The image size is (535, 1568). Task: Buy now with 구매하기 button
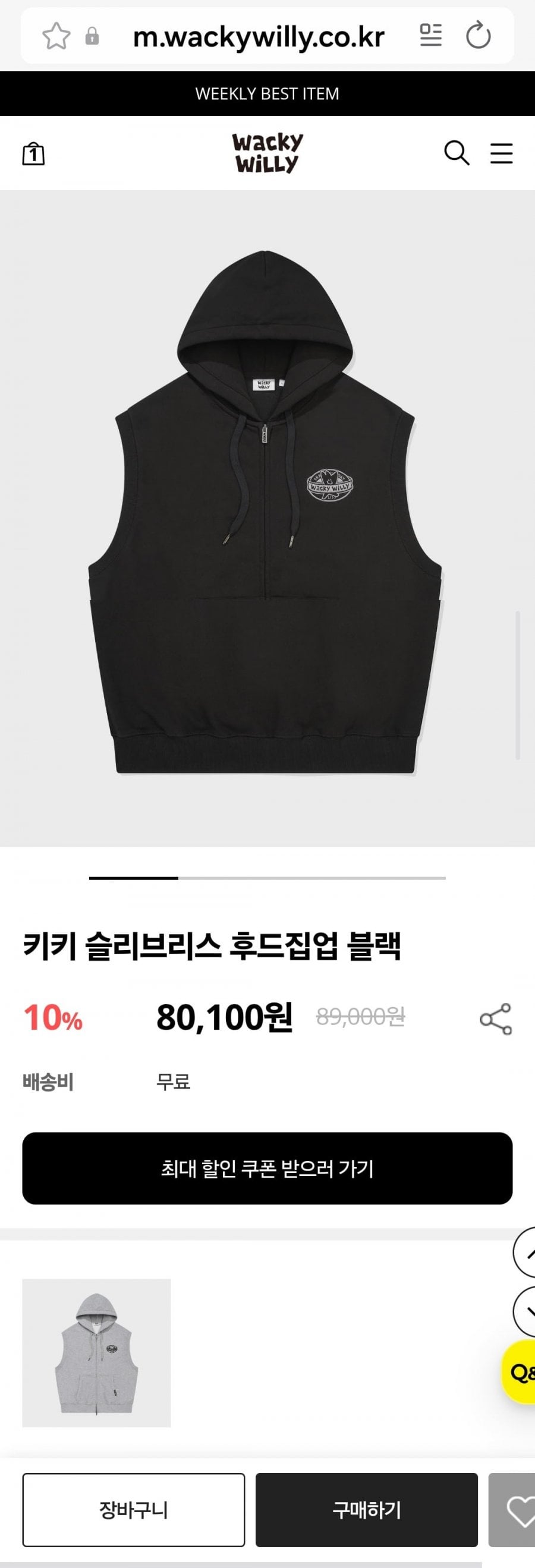pos(366,1510)
